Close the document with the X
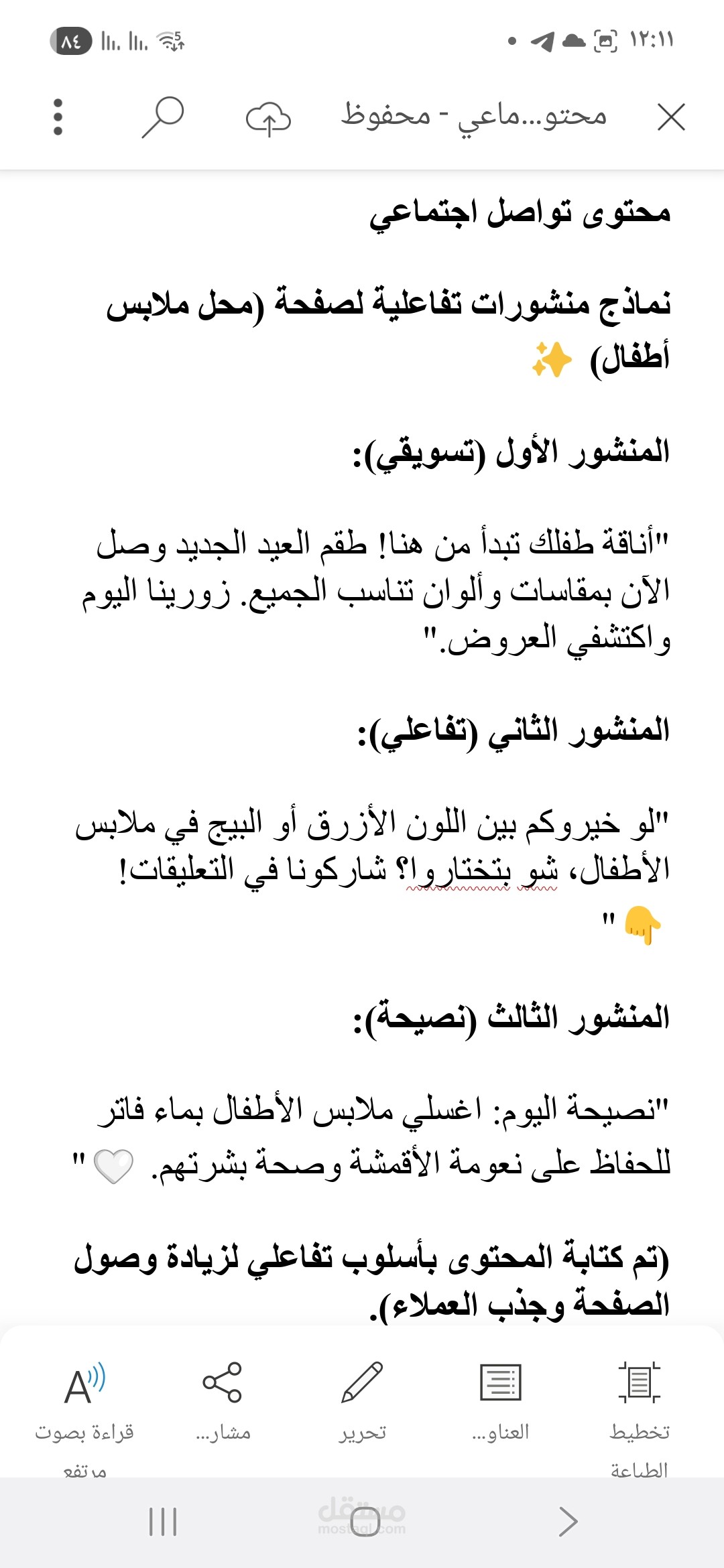The height and width of the screenshot is (1568, 724). 672,118
